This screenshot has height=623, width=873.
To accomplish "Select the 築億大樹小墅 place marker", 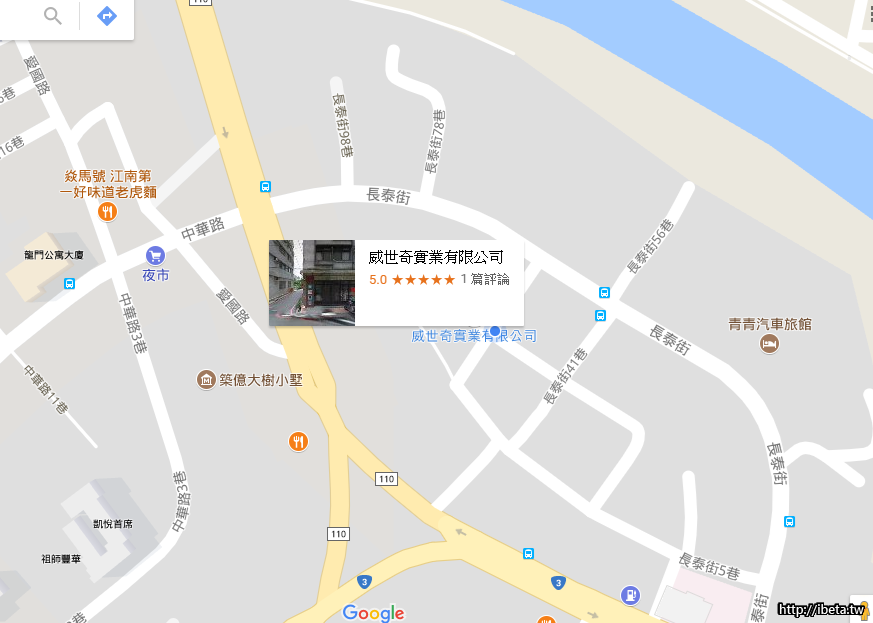I will 206,380.
